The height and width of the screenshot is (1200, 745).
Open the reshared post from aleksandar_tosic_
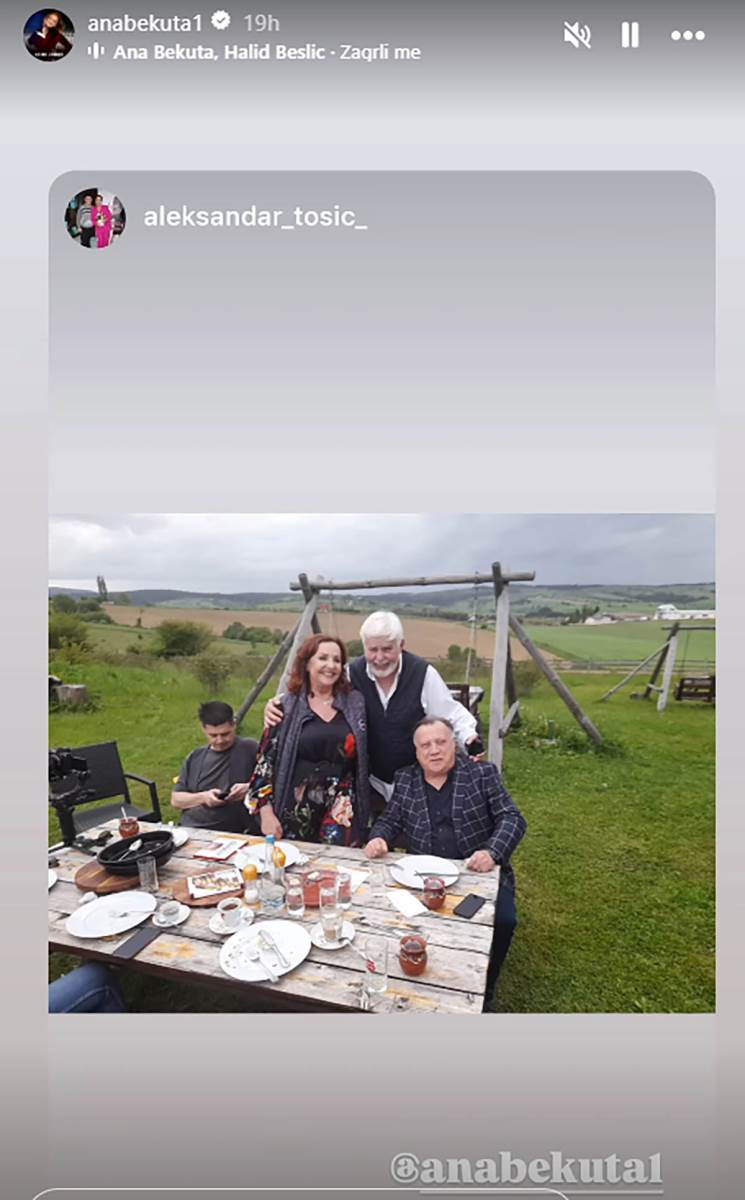coord(381,763)
